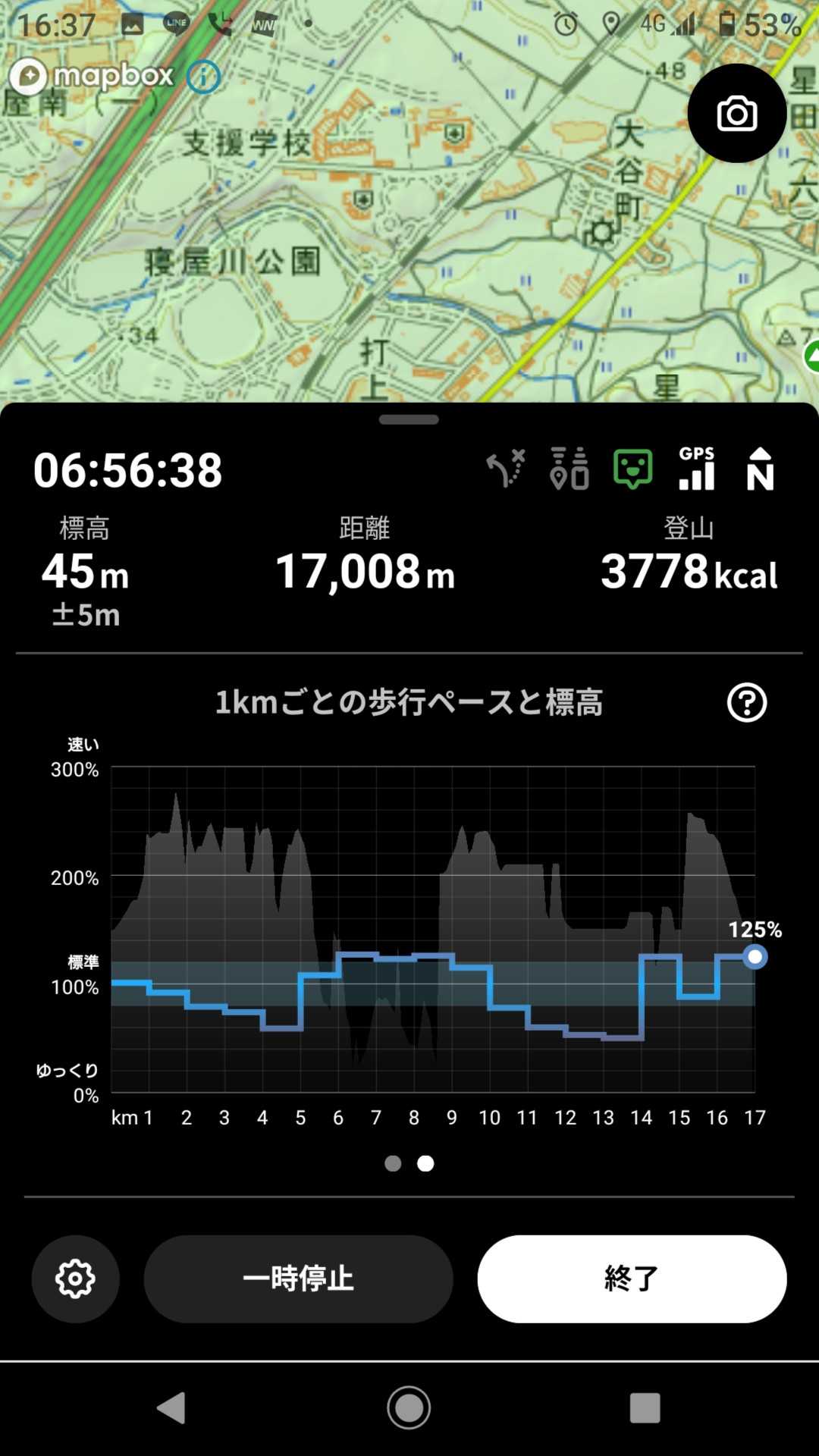Open help for the pace chart
The width and height of the screenshot is (819, 1456).
747,702
